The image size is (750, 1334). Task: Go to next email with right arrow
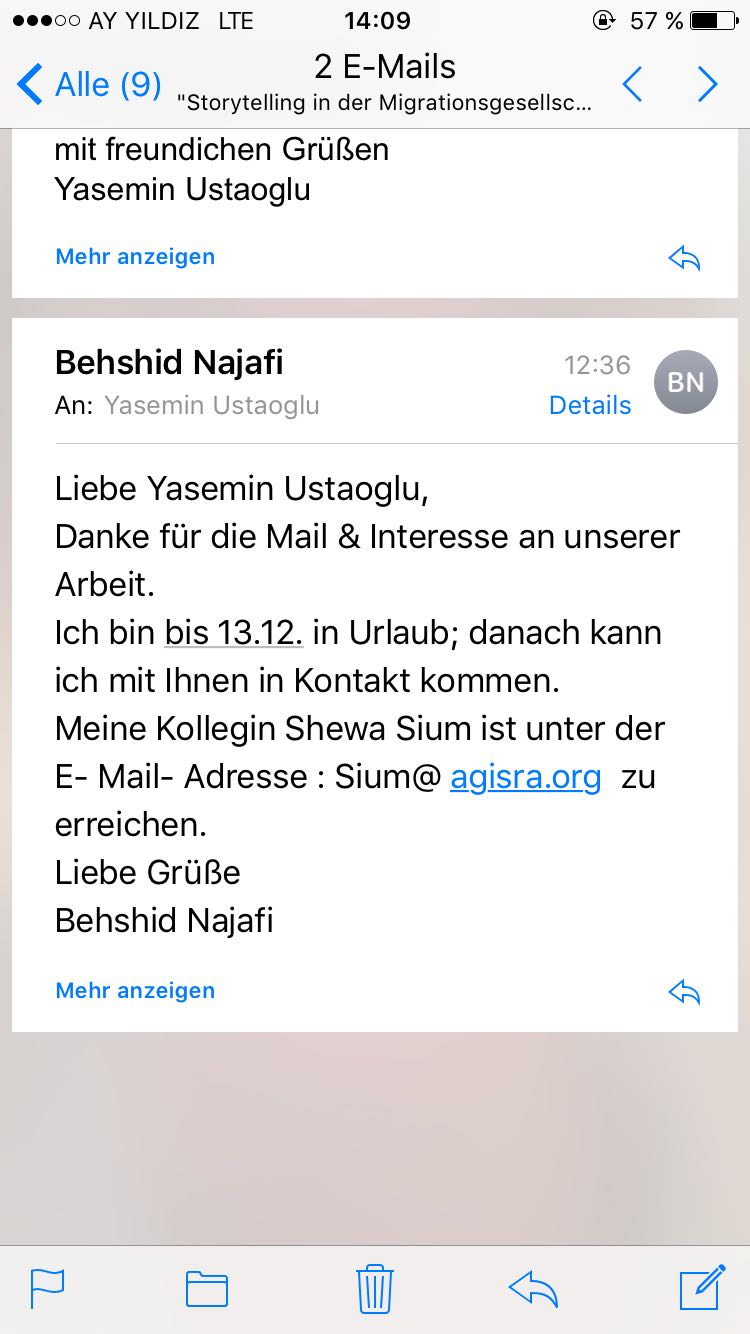[708, 85]
